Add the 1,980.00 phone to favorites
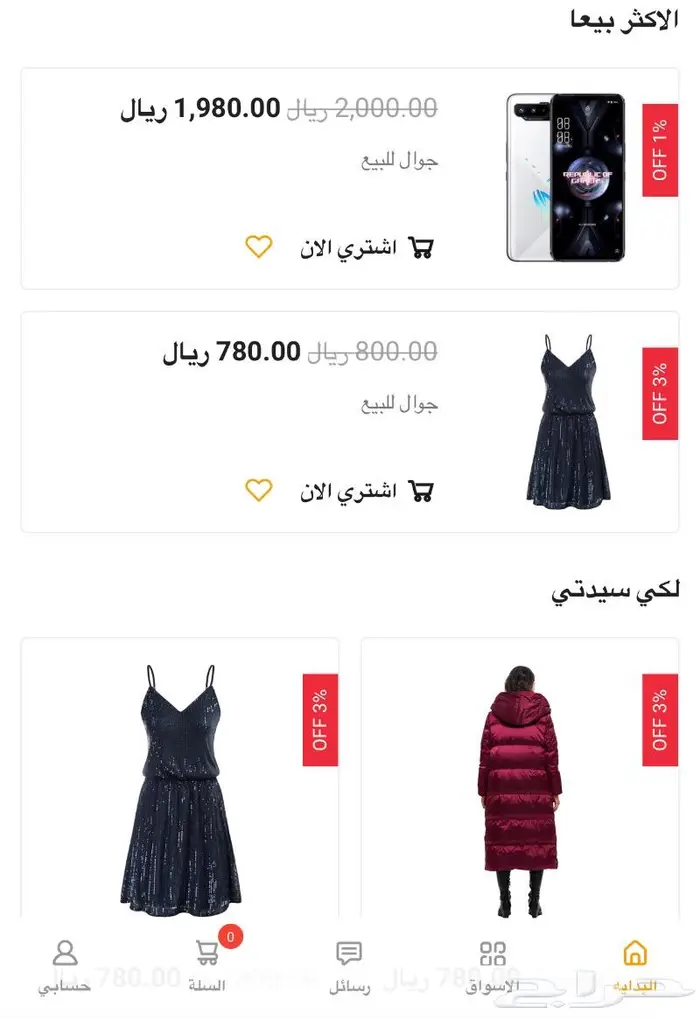700x1019 pixels. point(259,247)
